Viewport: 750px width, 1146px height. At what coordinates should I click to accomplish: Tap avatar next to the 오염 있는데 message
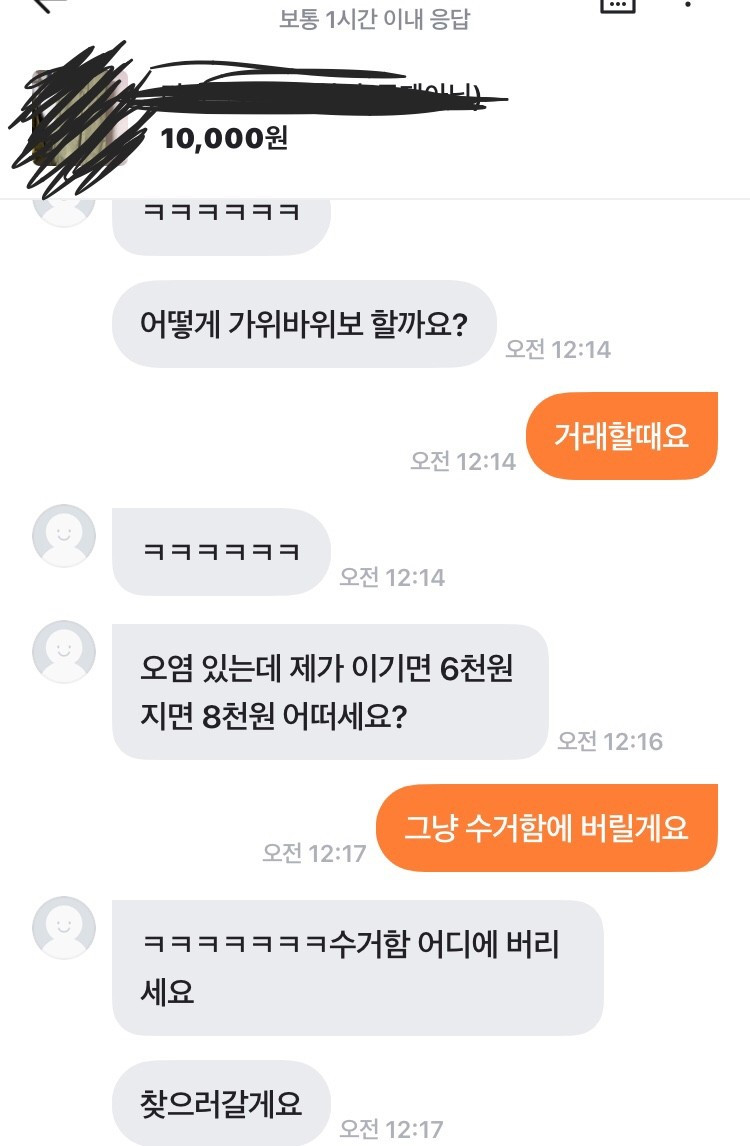pos(64,652)
